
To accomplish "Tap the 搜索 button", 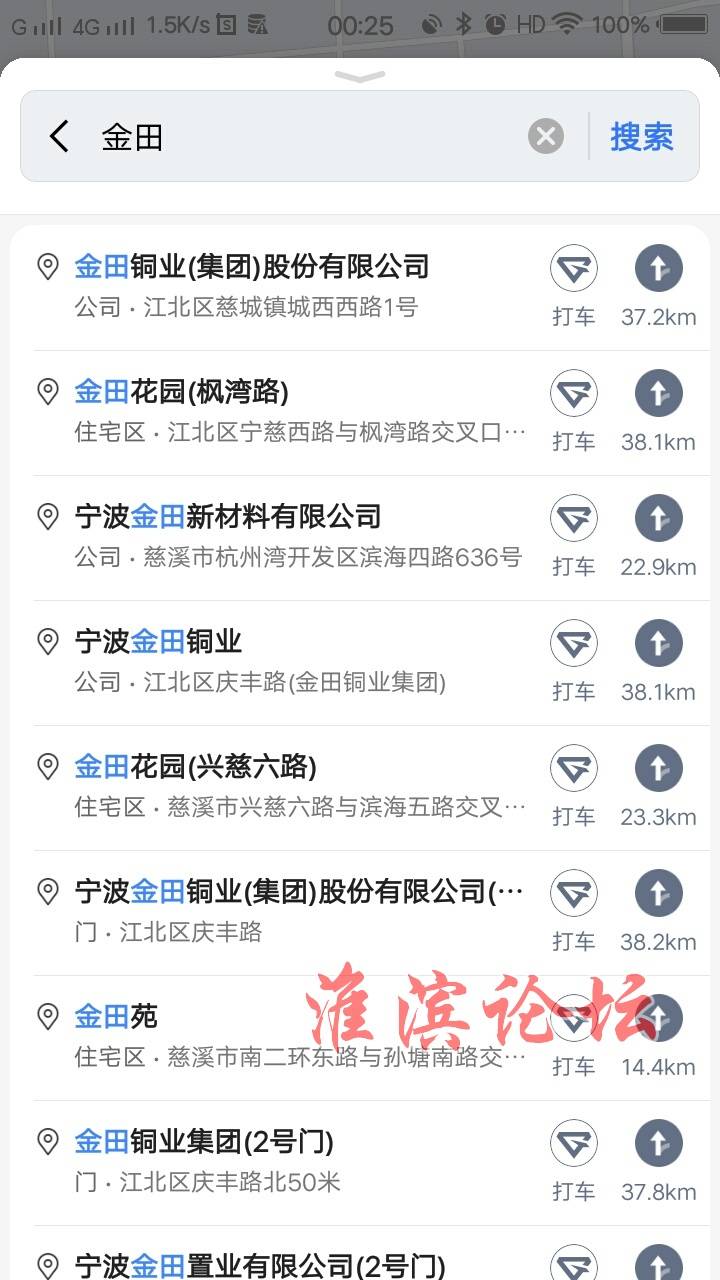I will pyautogui.click(x=642, y=136).
